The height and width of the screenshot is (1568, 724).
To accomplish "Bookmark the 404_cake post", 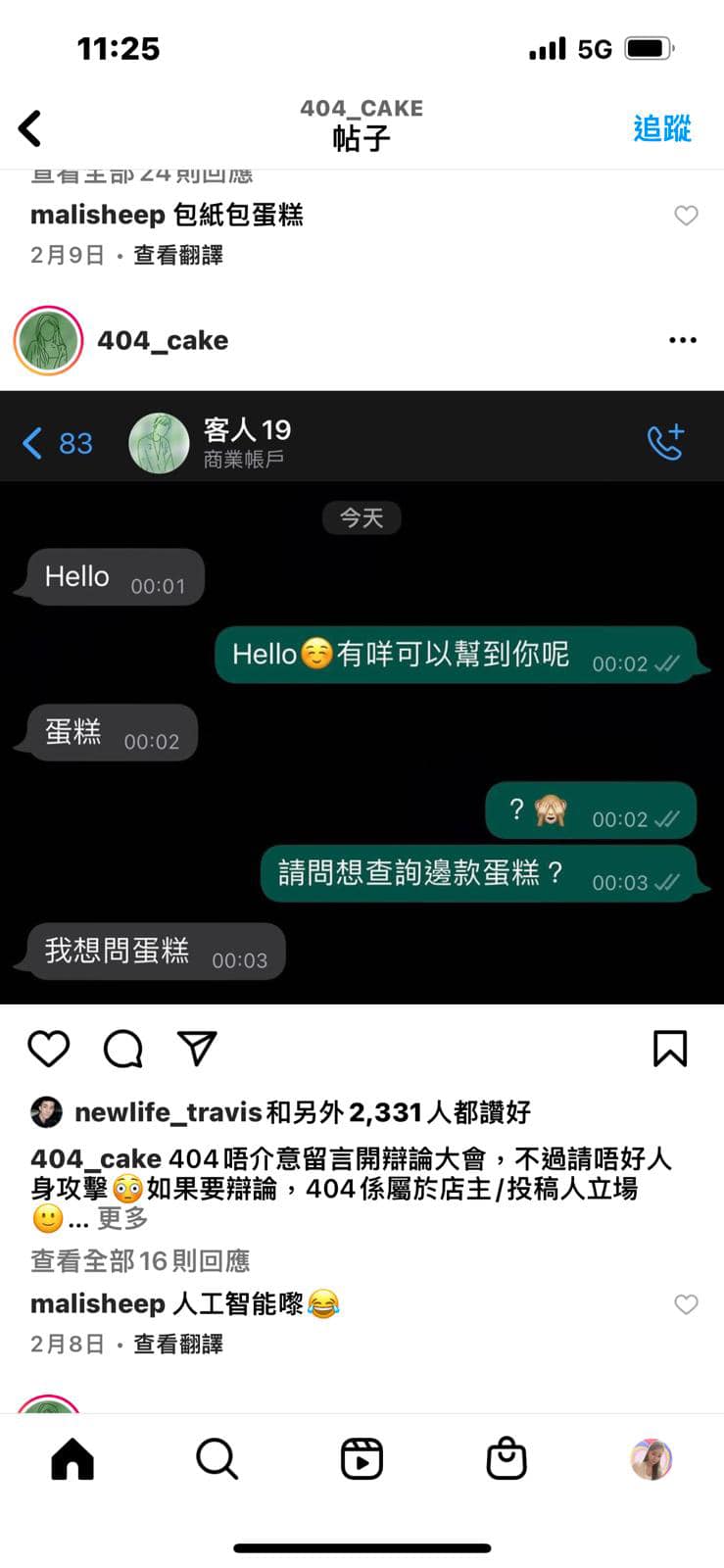I will pyautogui.click(x=670, y=1049).
